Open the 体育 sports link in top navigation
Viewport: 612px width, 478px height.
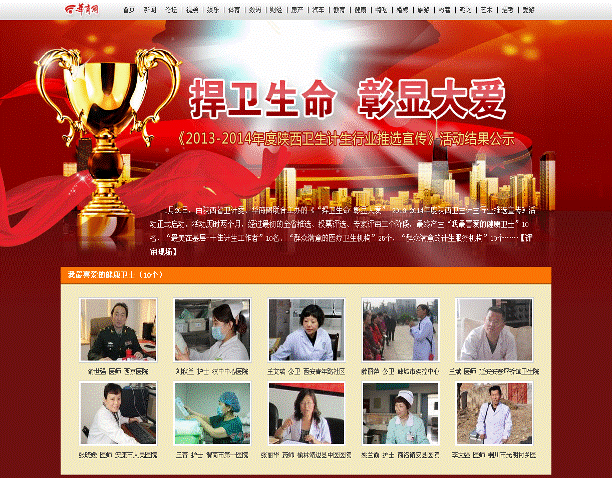[x=232, y=9]
